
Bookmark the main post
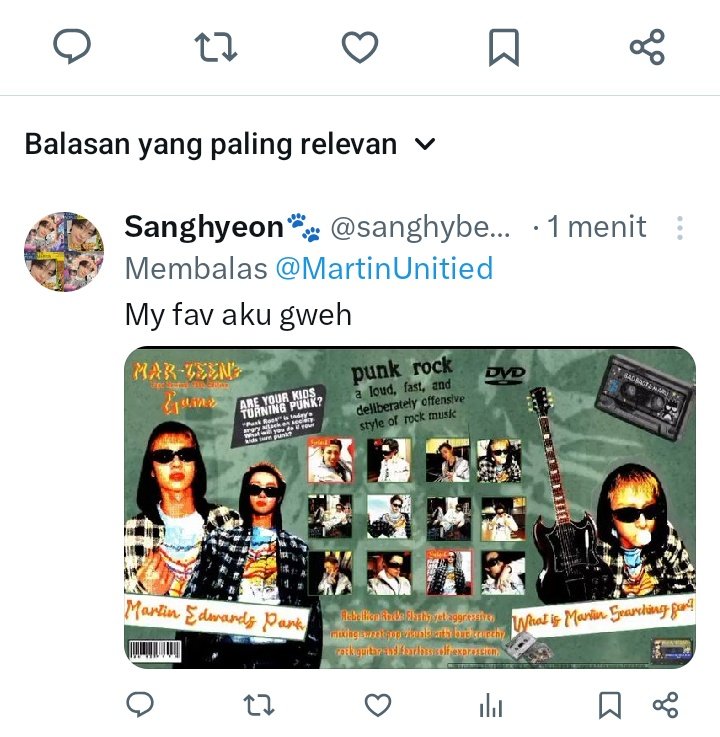click(504, 46)
